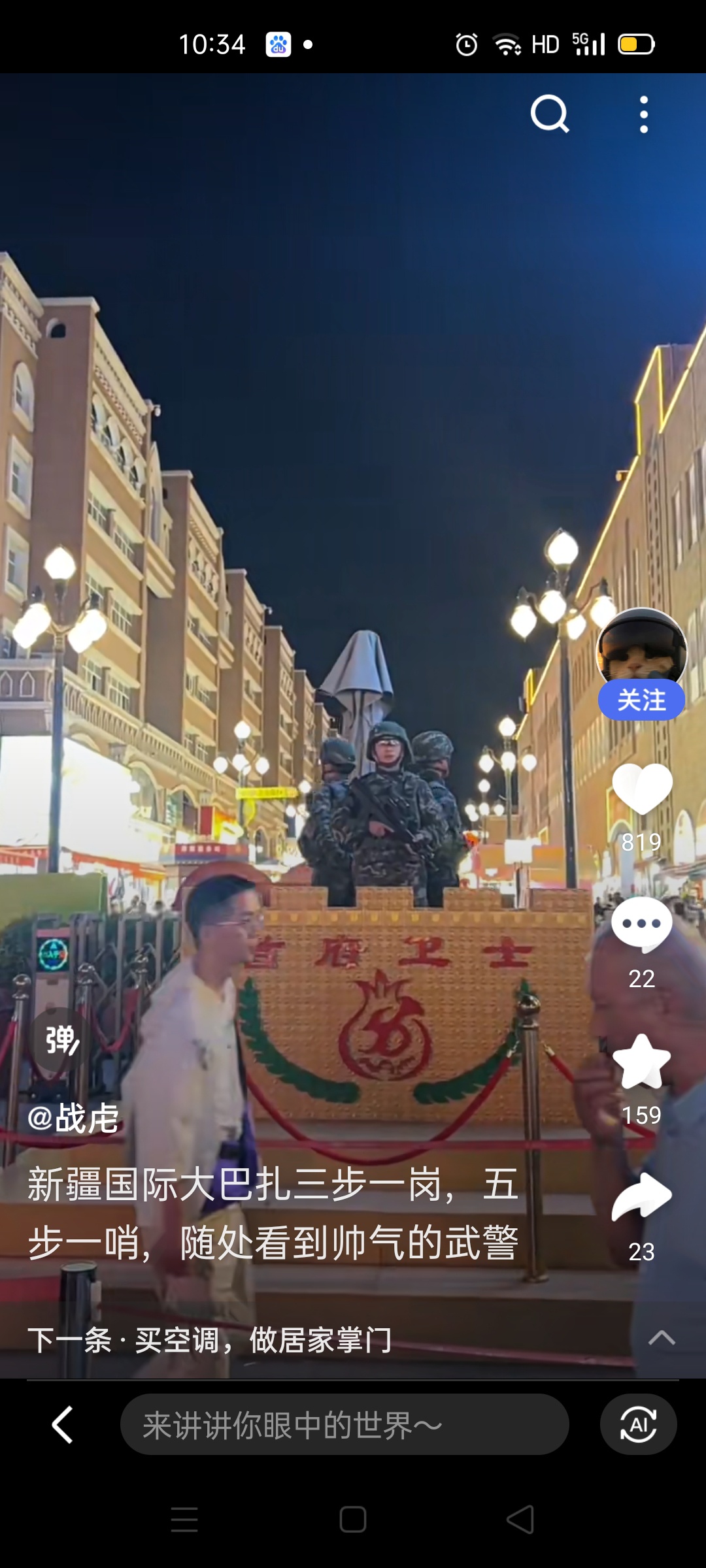This screenshot has width=706, height=1568.
Task: Follow the creator with 关注 button
Action: click(641, 700)
